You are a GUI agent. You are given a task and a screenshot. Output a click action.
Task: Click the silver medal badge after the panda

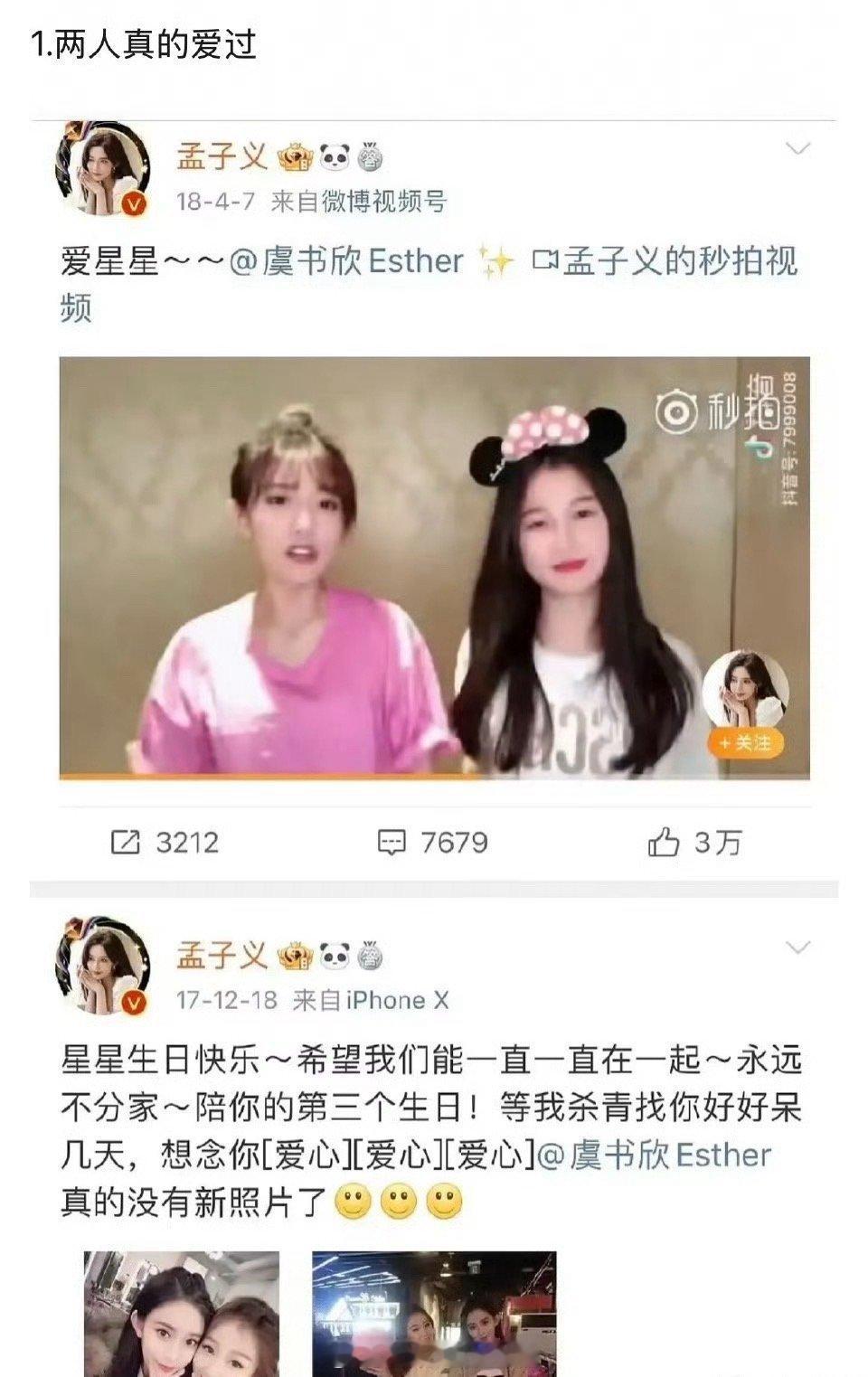(373, 156)
